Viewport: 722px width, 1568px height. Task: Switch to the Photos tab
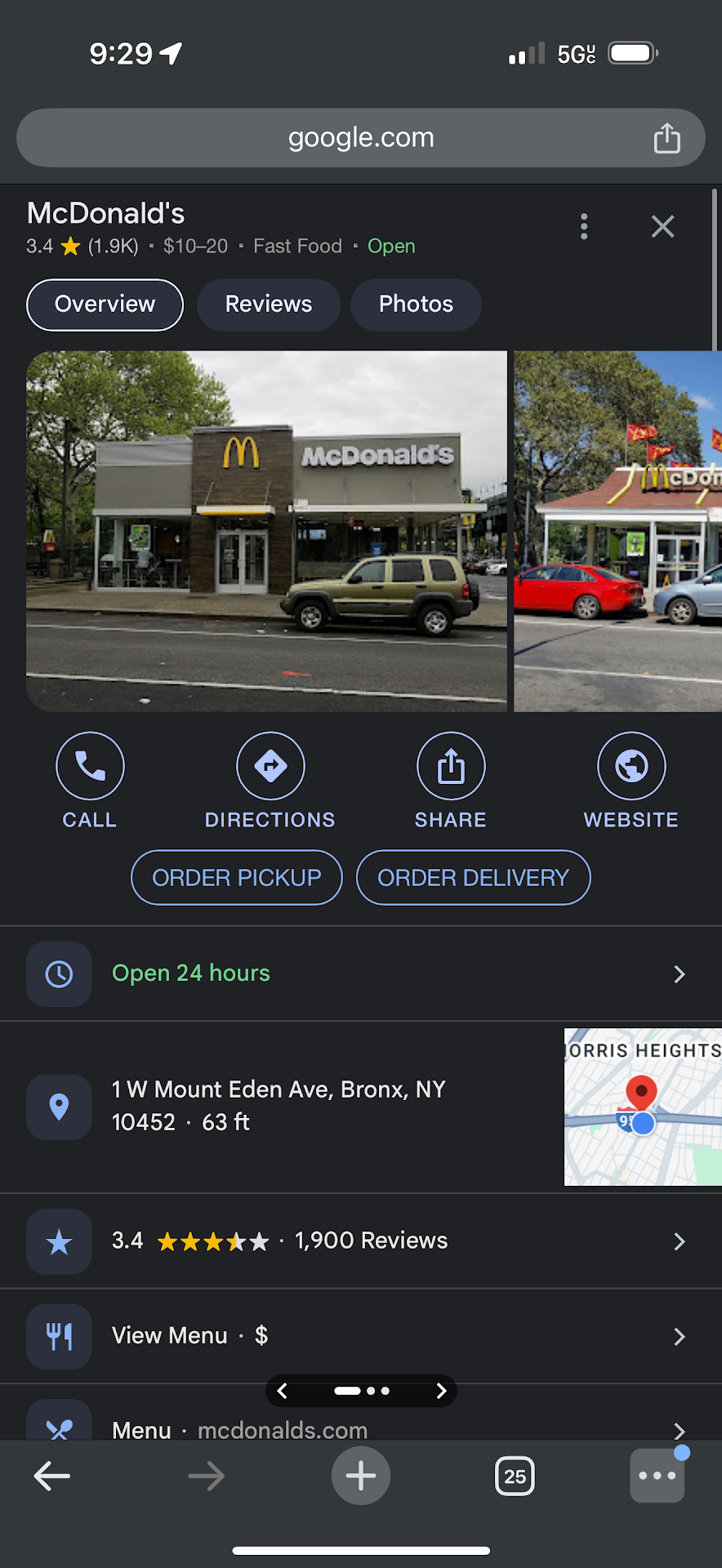pos(416,305)
